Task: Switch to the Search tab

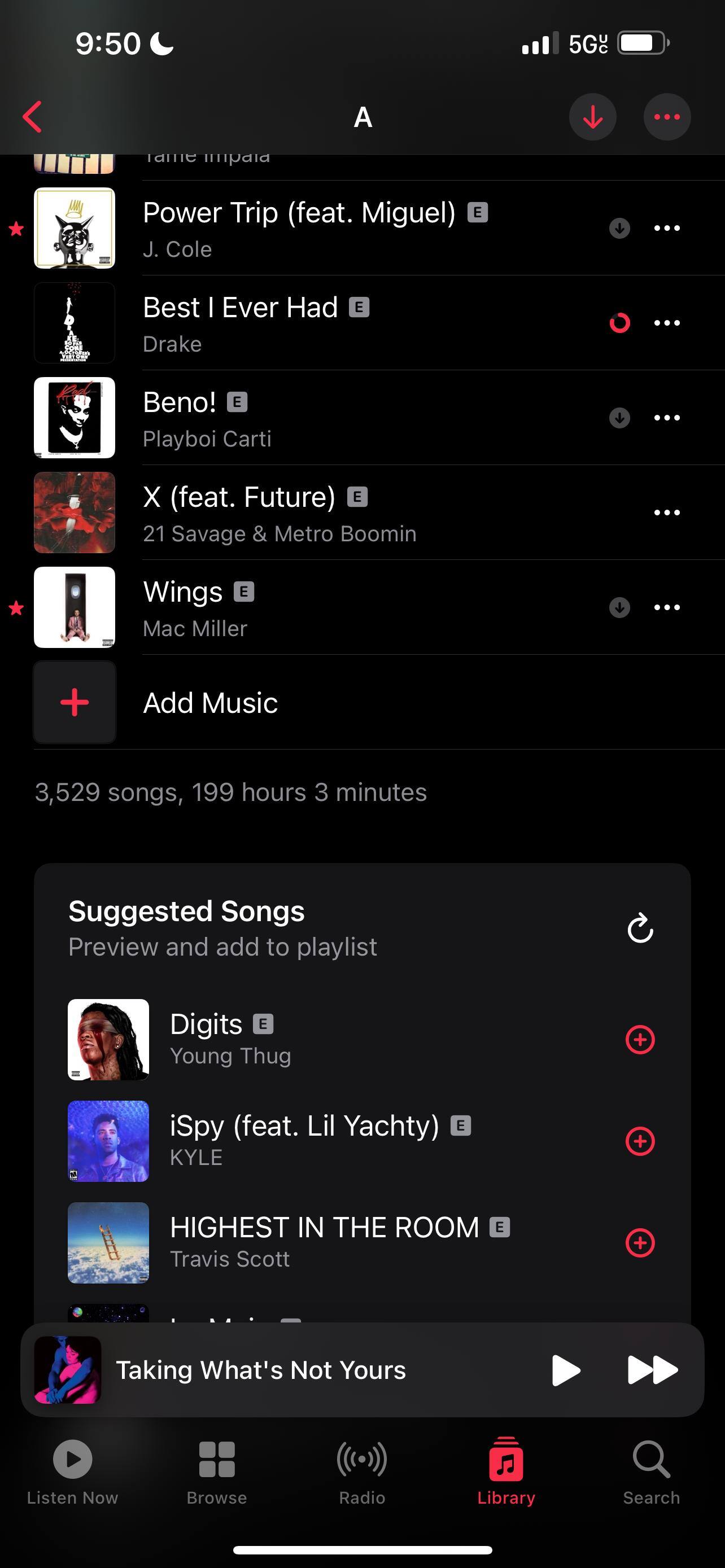Action: point(652,1470)
